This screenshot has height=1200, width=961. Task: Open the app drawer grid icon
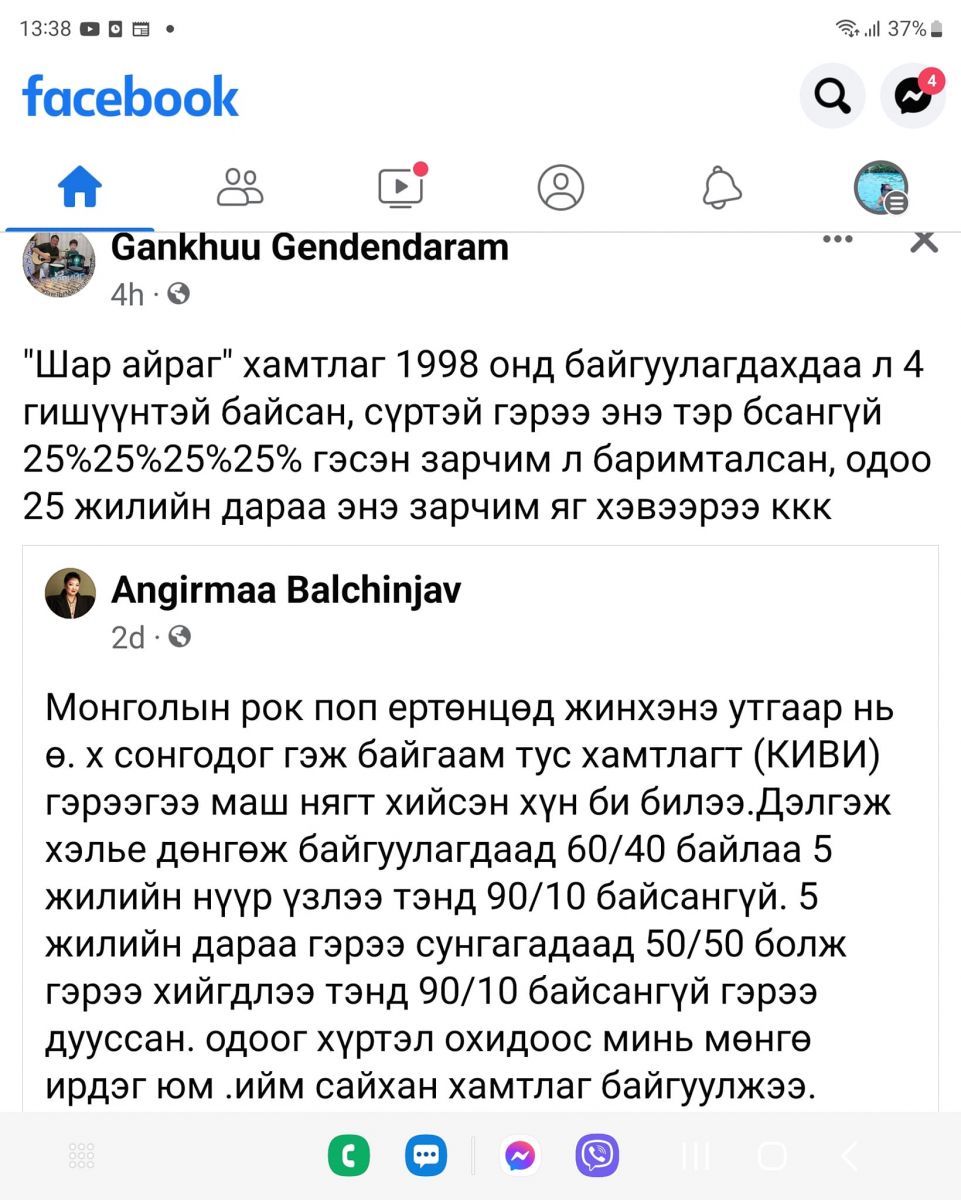click(82, 1157)
